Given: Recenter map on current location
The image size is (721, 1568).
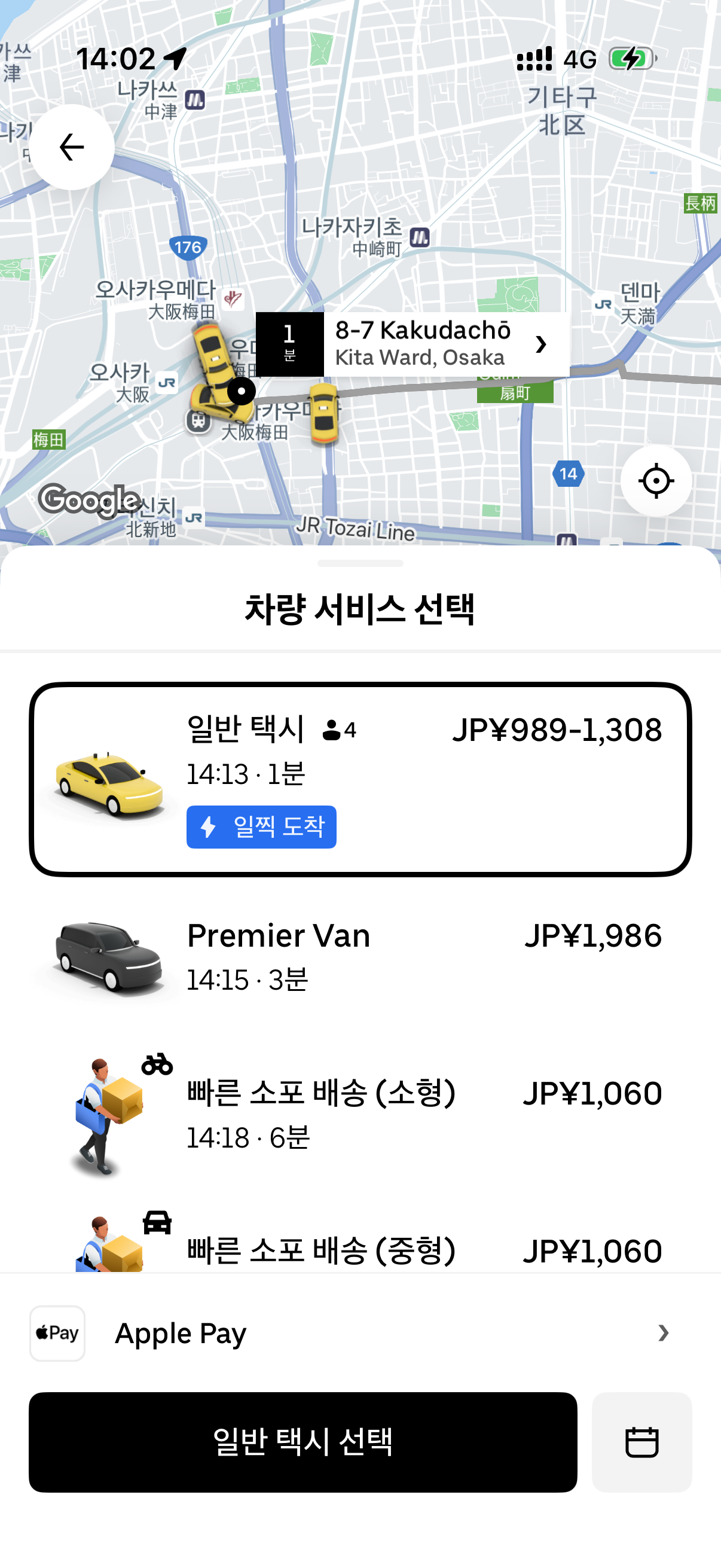Looking at the screenshot, I should (x=656, y=481).
